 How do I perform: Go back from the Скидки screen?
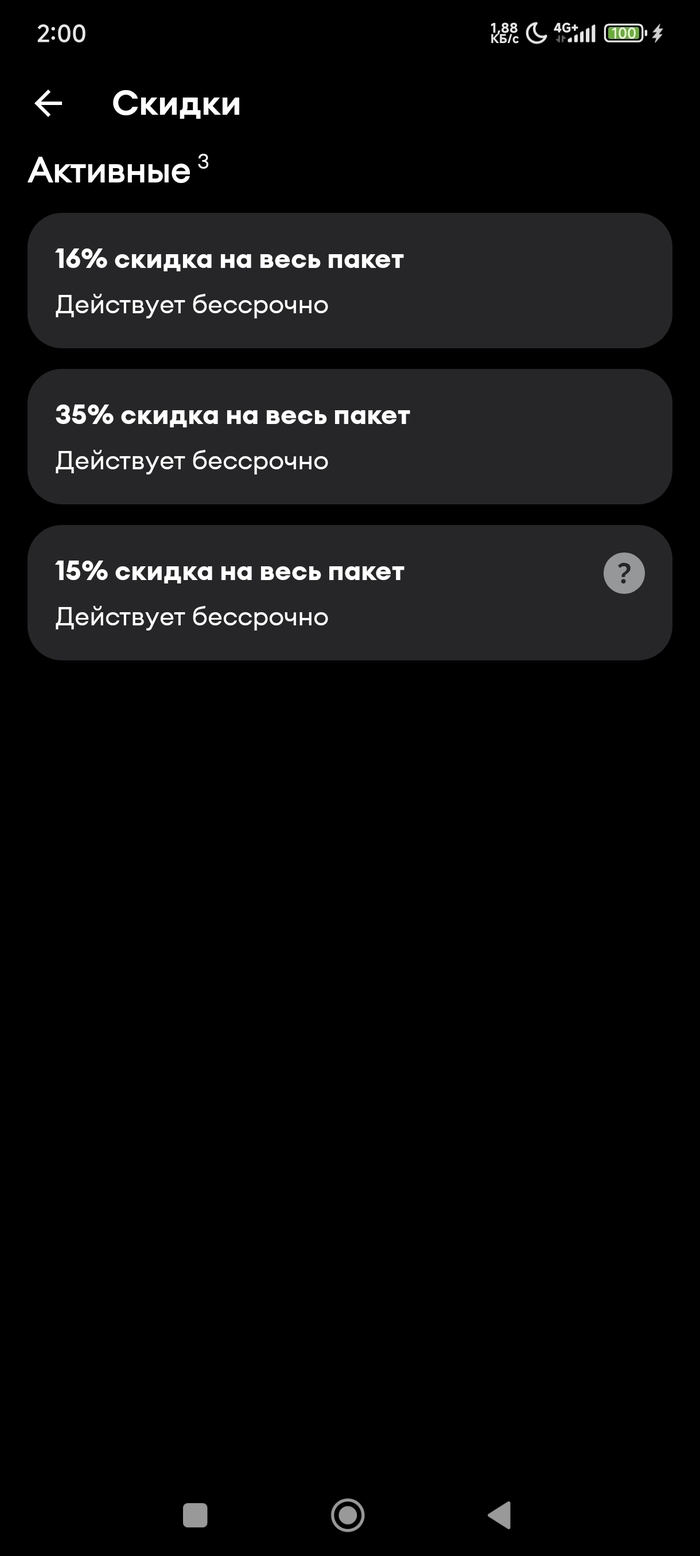[x=48, y=103]
